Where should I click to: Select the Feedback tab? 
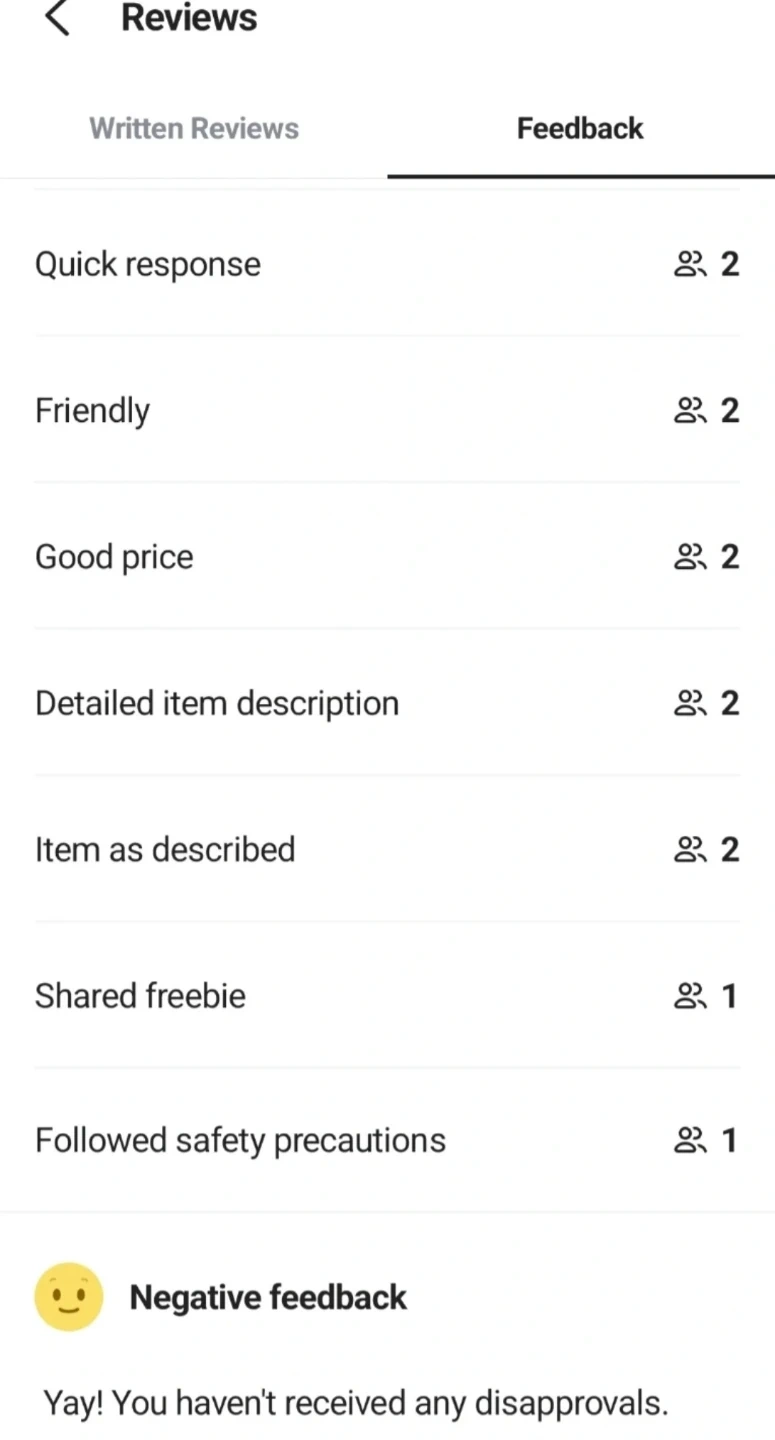click(x=580, y=129)
